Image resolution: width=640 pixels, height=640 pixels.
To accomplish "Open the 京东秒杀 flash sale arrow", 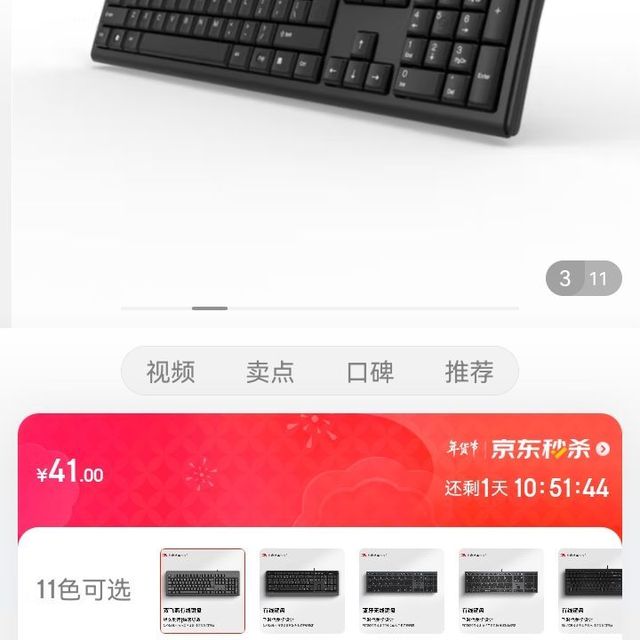I will (602, 449).
